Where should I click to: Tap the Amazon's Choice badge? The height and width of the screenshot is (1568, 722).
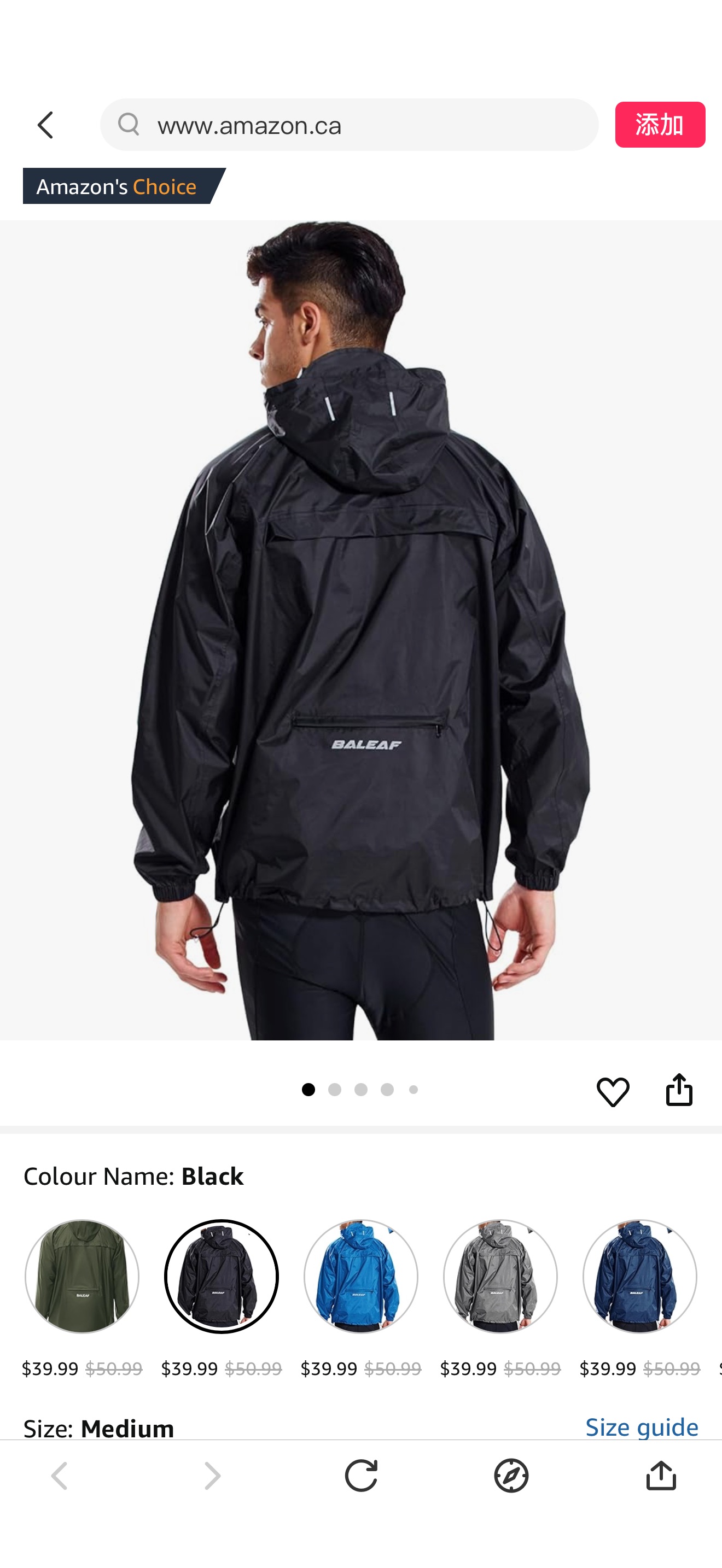click(x=115, y=186)
